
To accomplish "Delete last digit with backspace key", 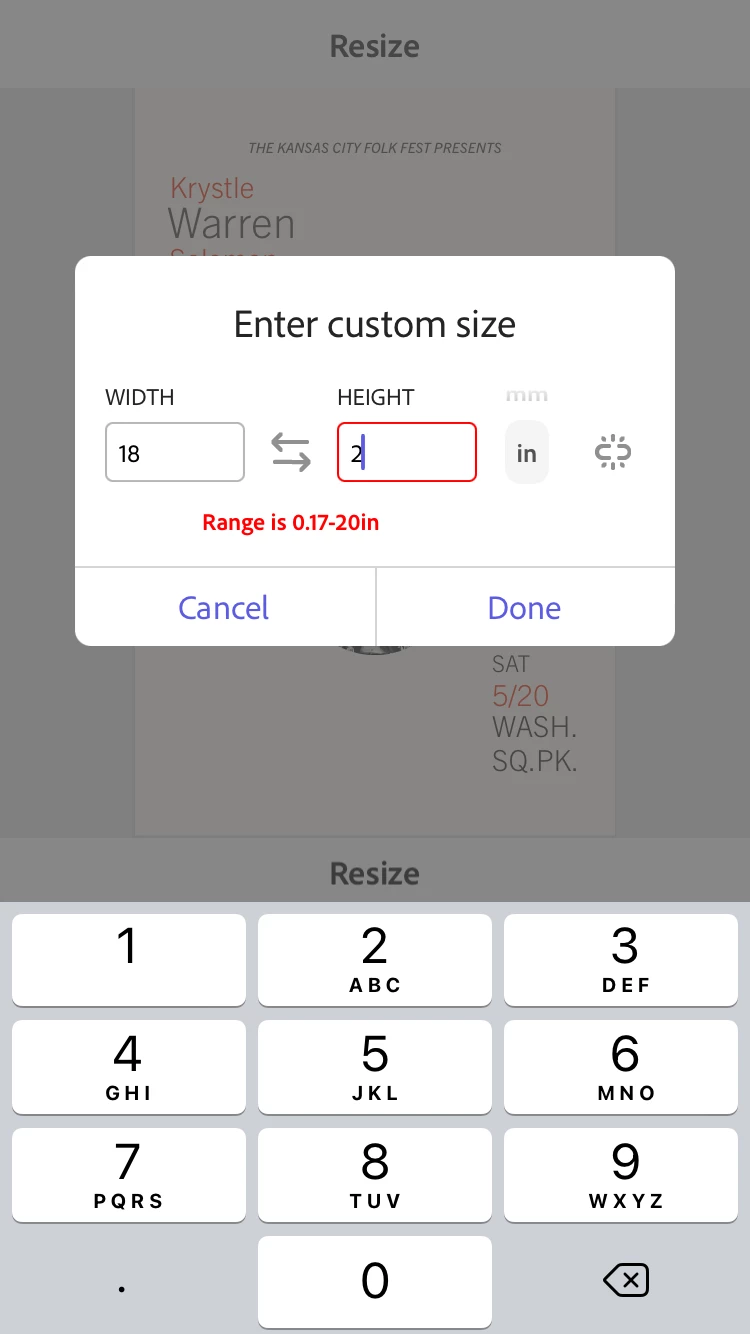I will [x=626, y=1281].
